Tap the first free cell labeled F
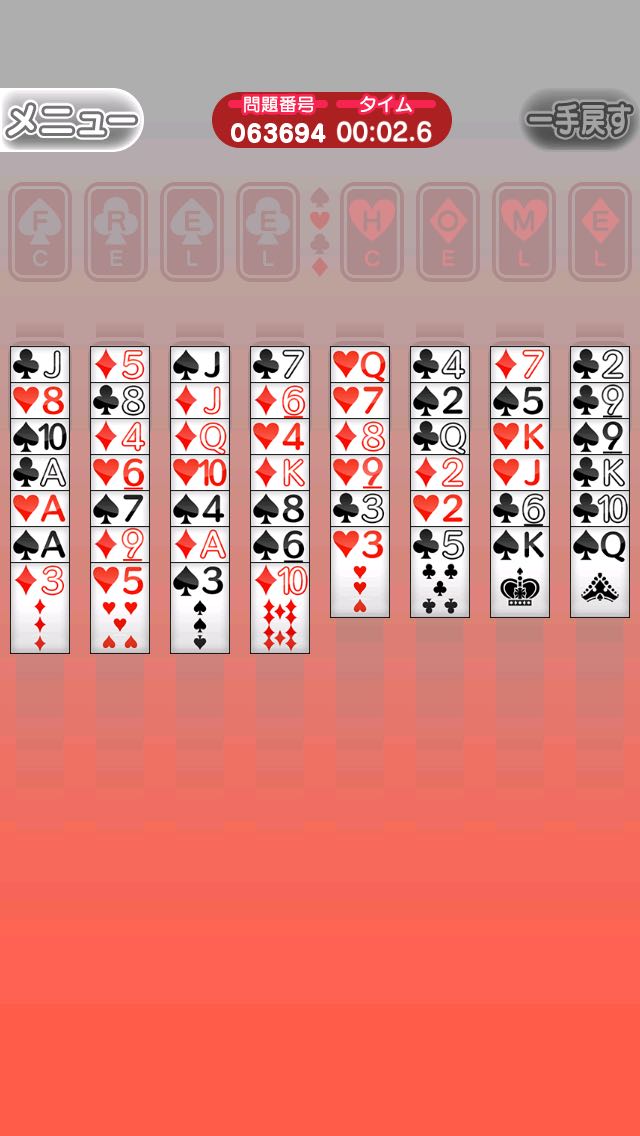The width and height of the screenshot is (640, 1136). [40, 231]
